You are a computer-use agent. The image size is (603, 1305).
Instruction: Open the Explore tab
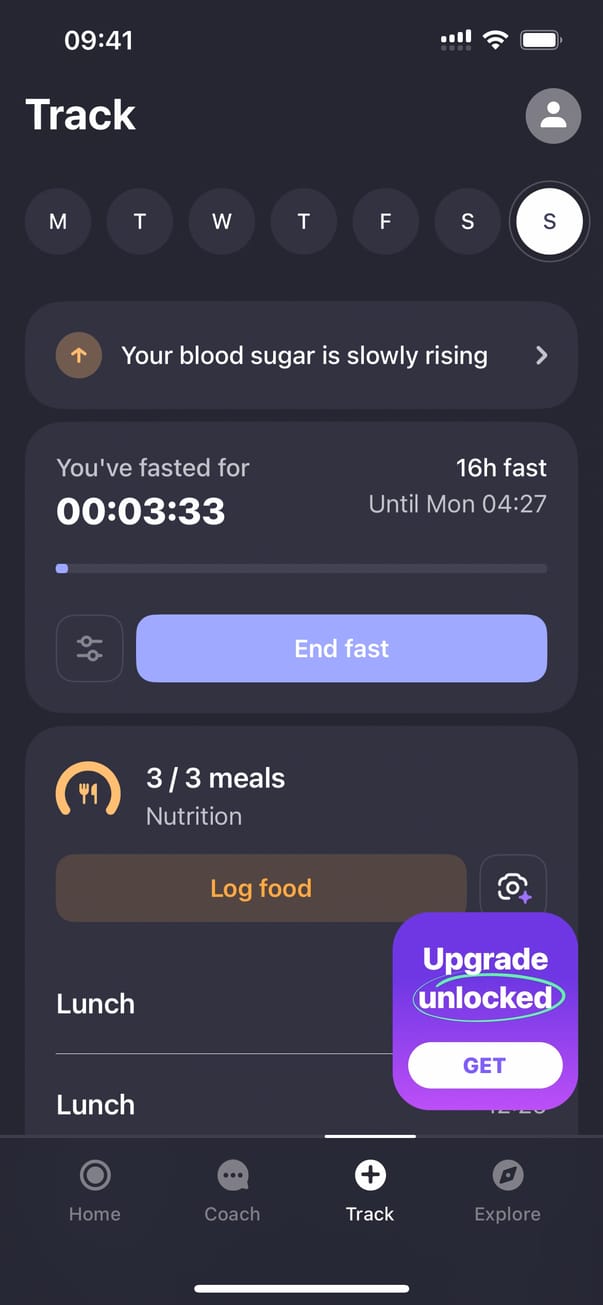coord(507,1191)
